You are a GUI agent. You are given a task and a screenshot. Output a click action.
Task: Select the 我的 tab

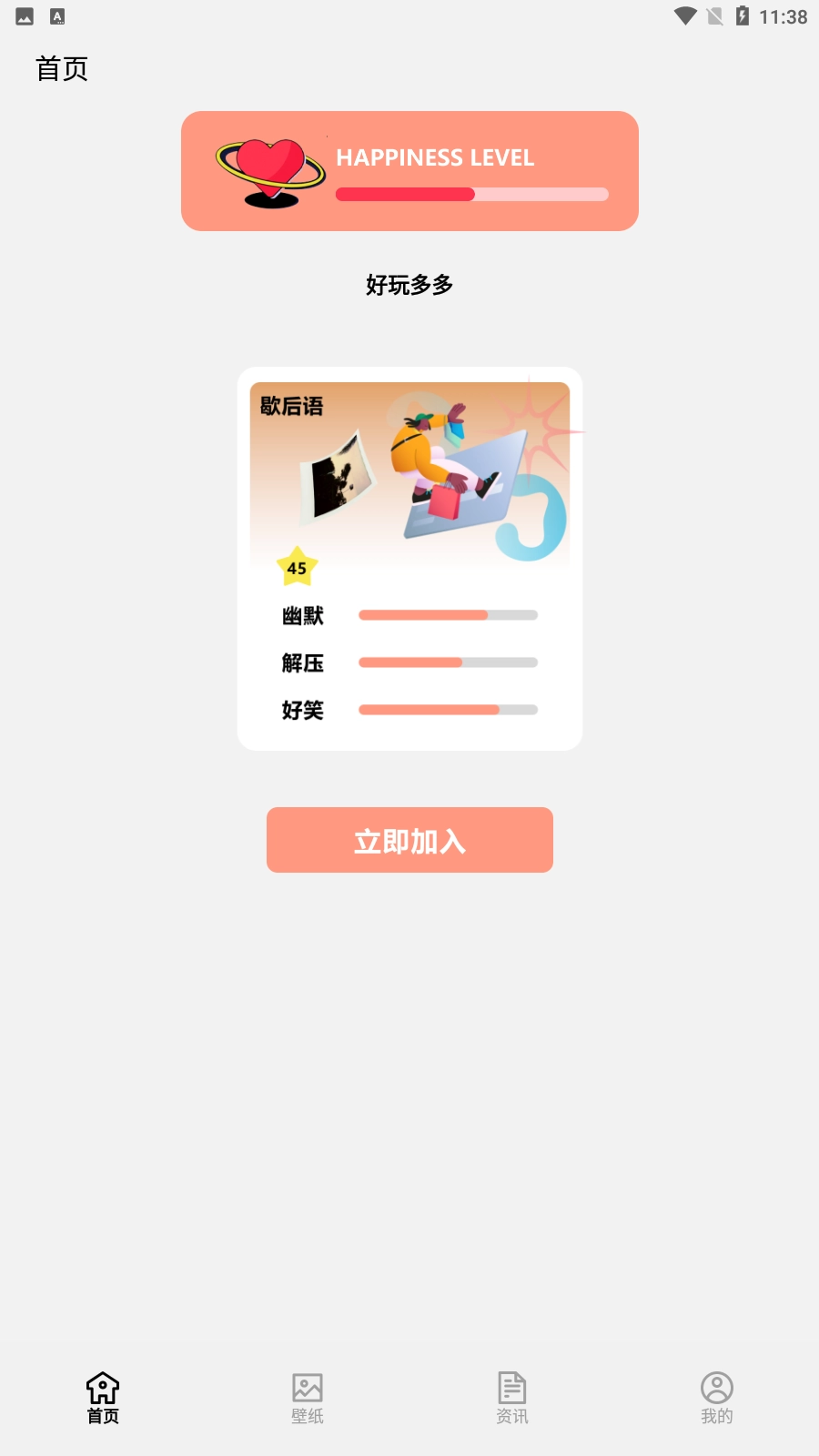pos(716,1415)
